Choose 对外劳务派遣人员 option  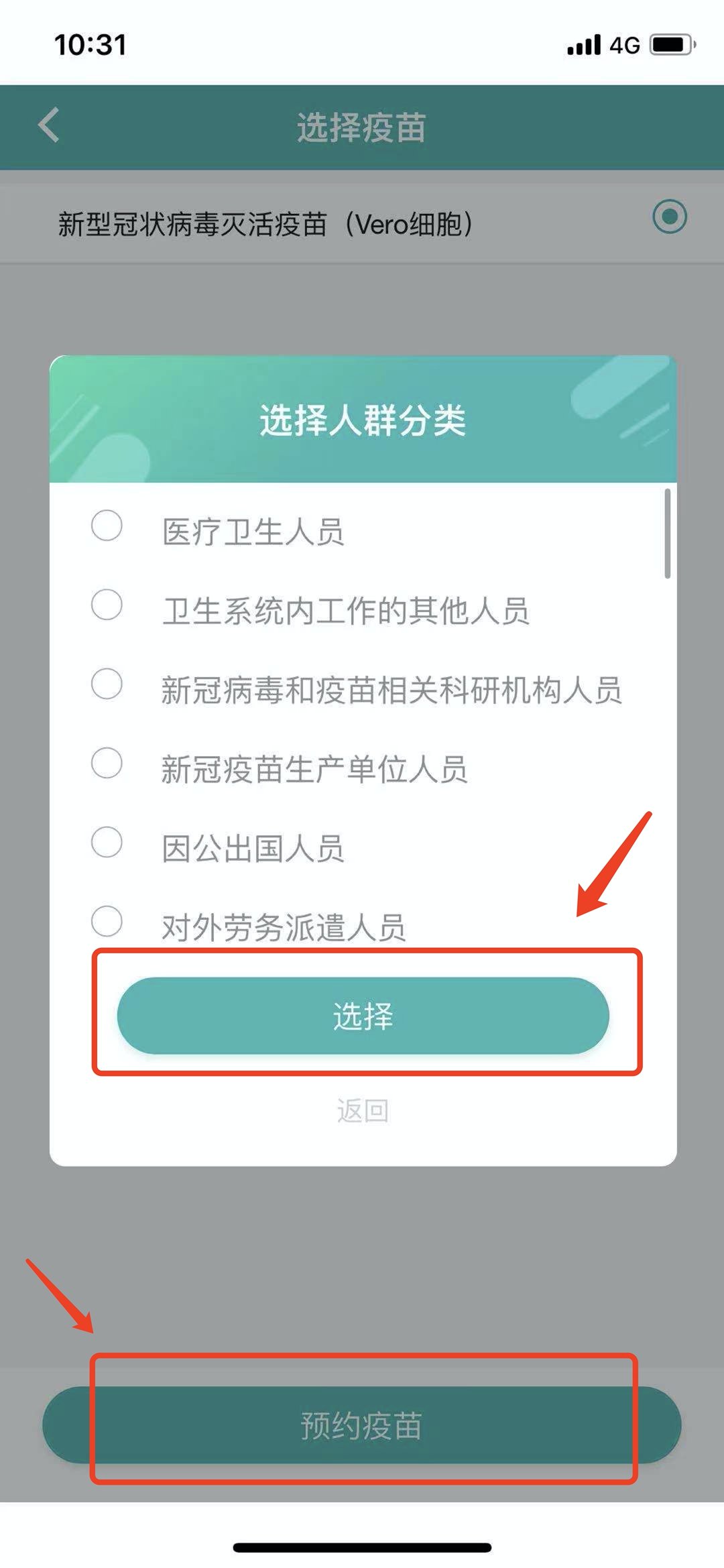coord(107,921)
